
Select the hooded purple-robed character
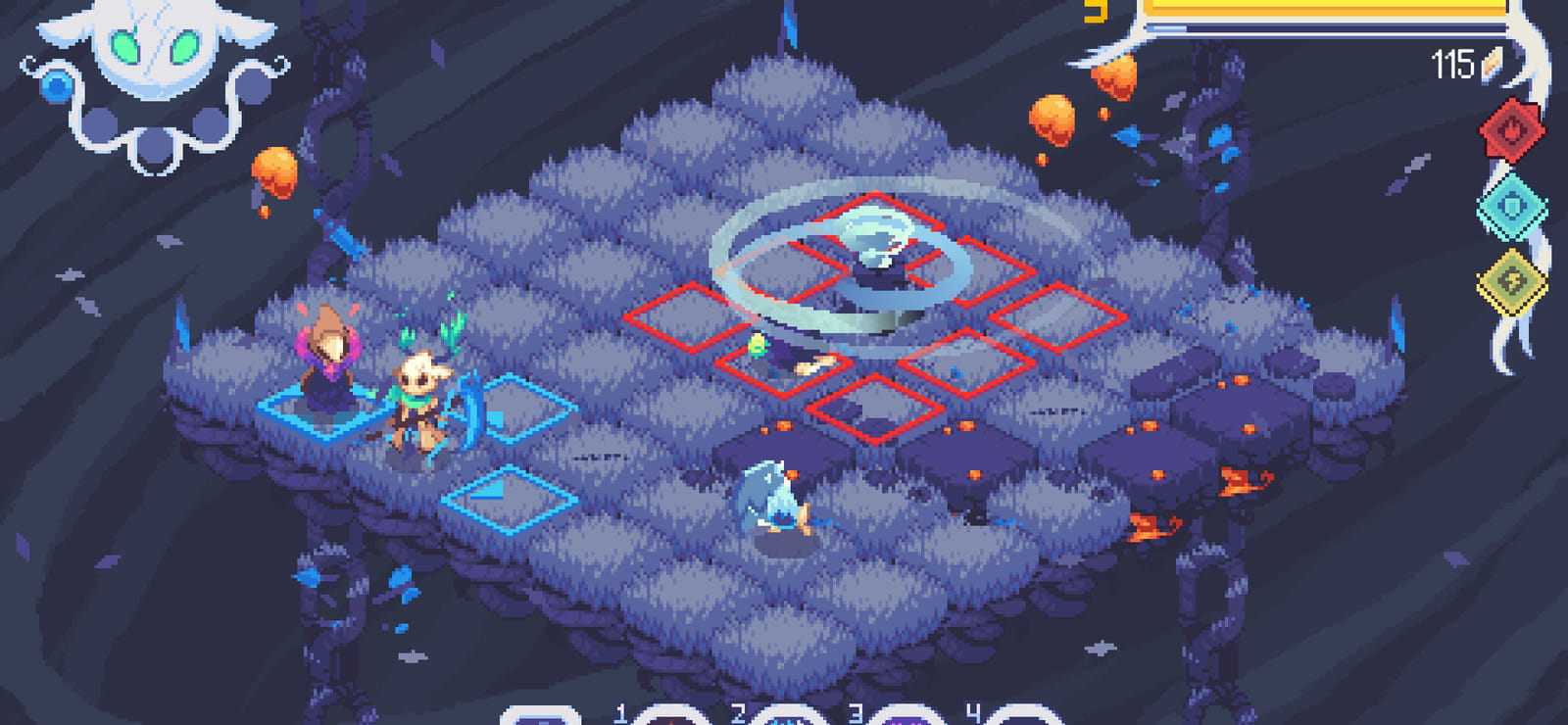328,357
